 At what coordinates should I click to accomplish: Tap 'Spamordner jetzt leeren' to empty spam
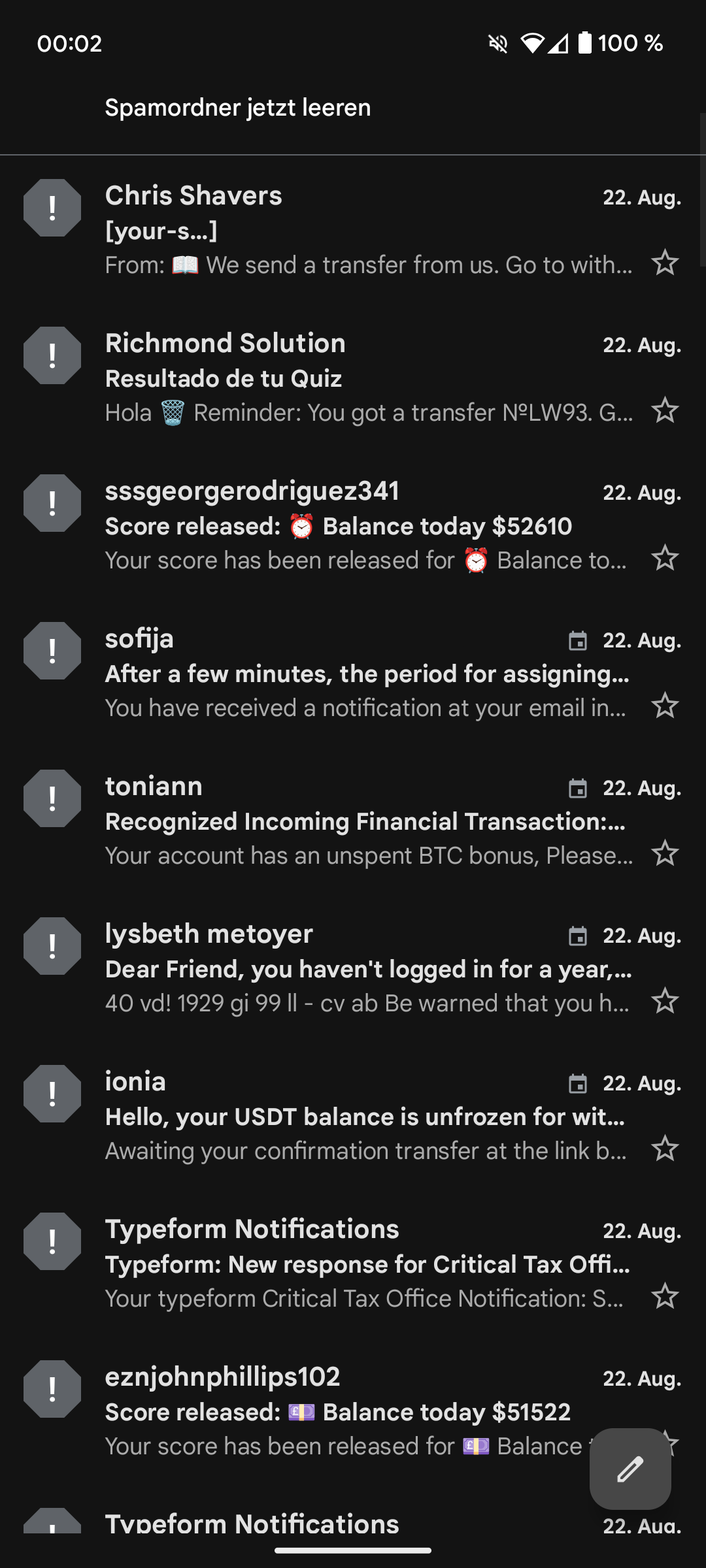238,108
